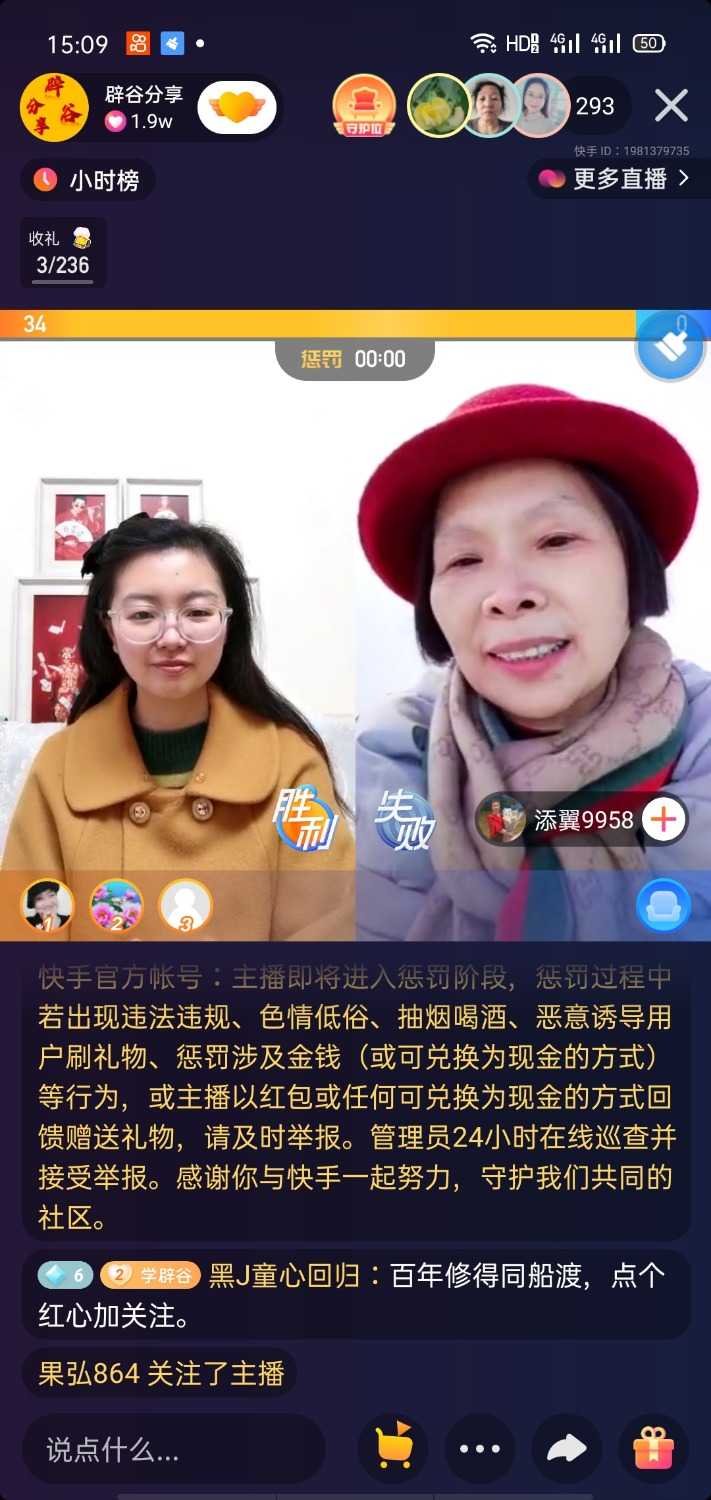This screenshot has width=711, height=1500.
Task: Open the 收礼 3/236 gift panel
Action: pos(62,253)
